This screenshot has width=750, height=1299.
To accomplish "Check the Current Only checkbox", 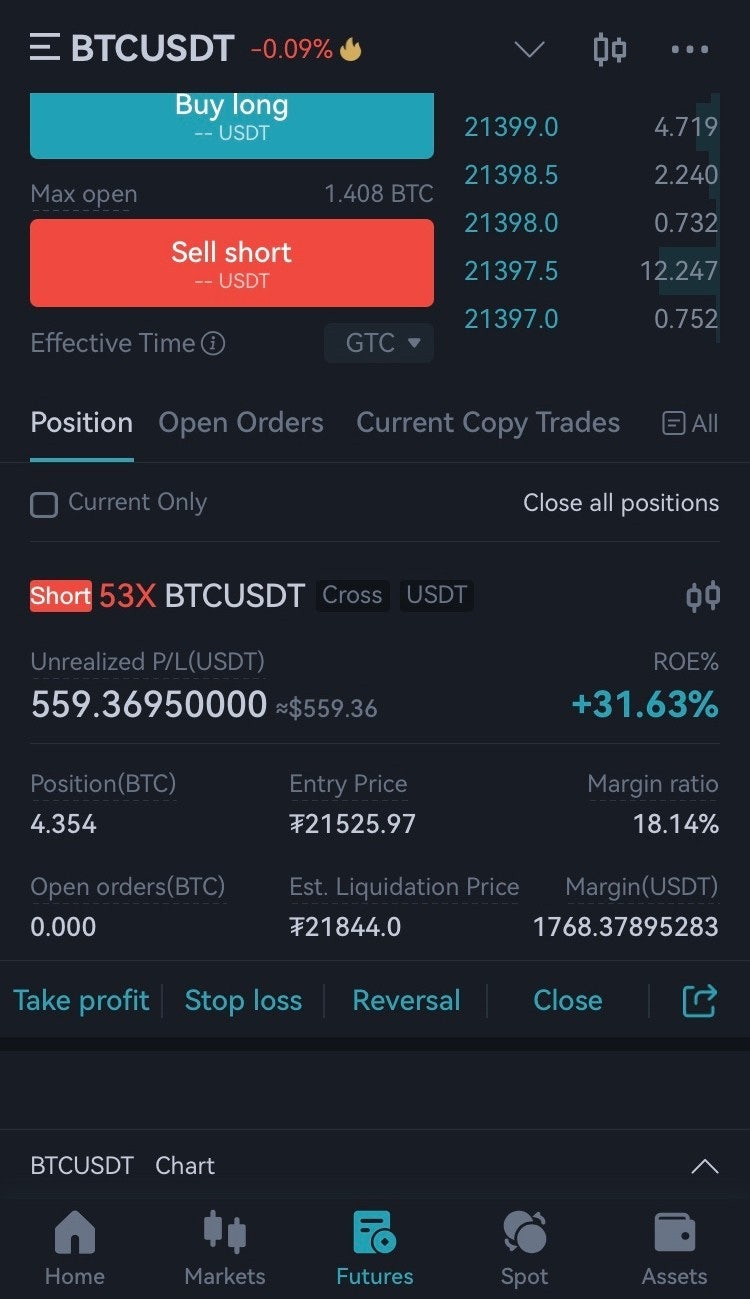I will 44,504.
